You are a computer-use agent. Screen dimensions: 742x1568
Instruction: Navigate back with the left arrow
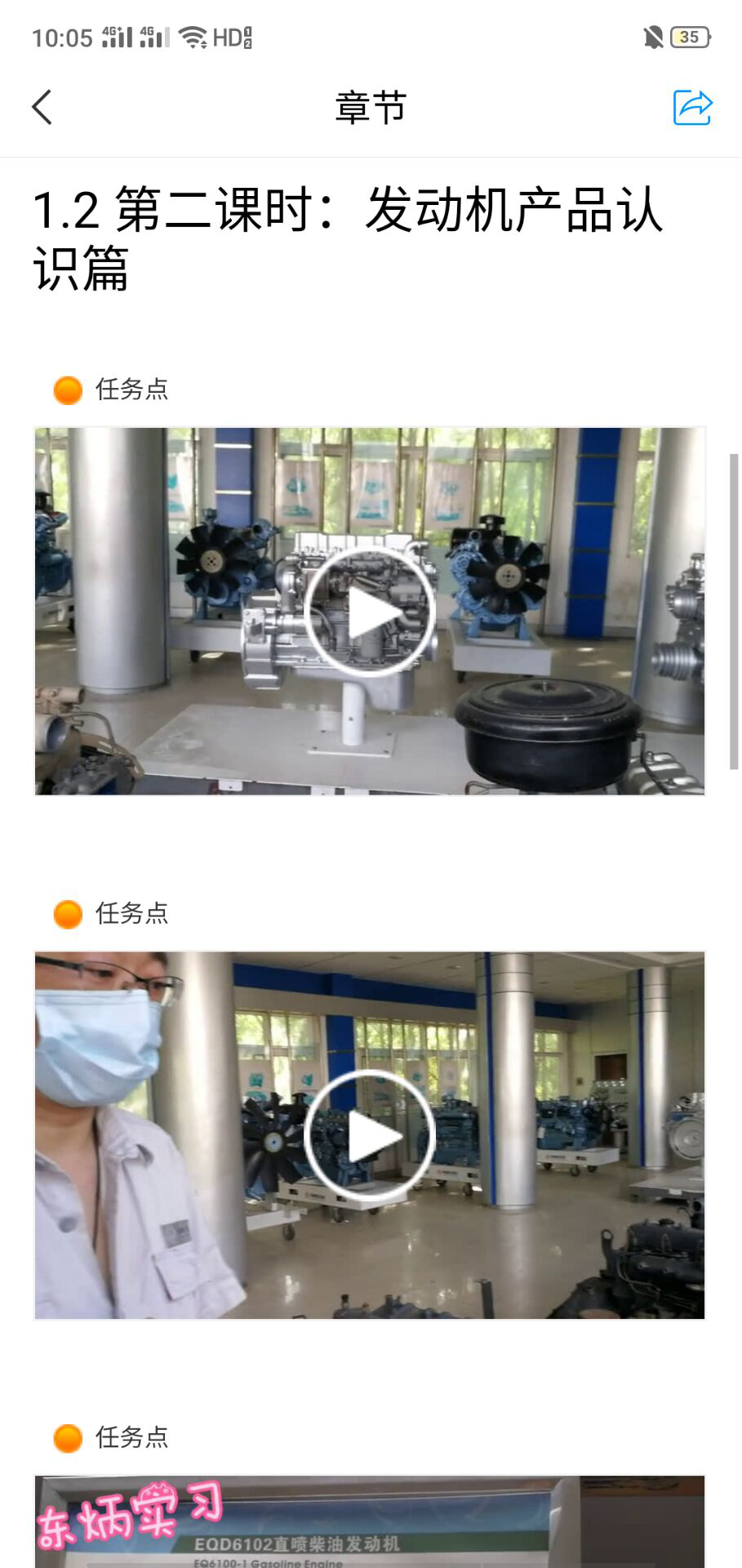tap(42, 107)
